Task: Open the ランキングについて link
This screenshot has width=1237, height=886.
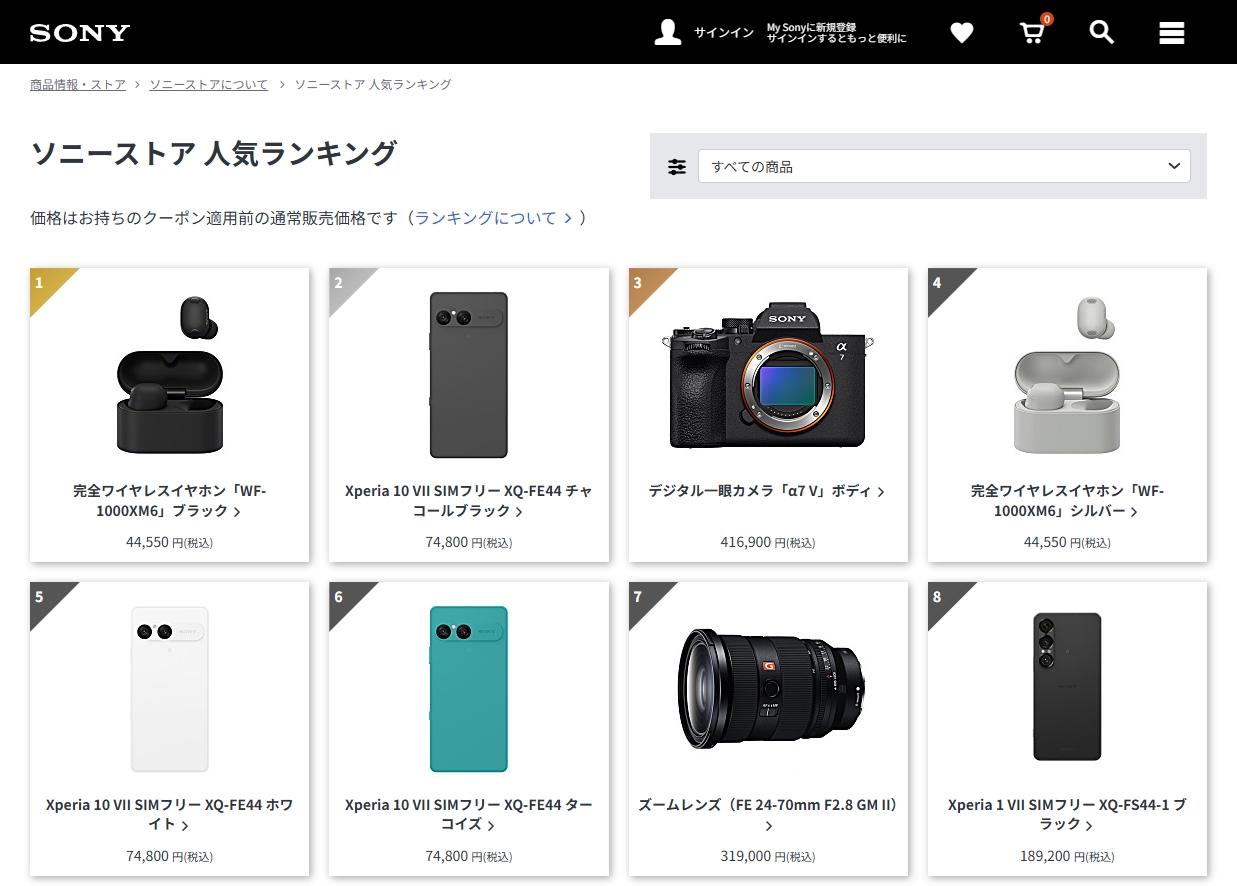Action: click(x=493, y=218)
